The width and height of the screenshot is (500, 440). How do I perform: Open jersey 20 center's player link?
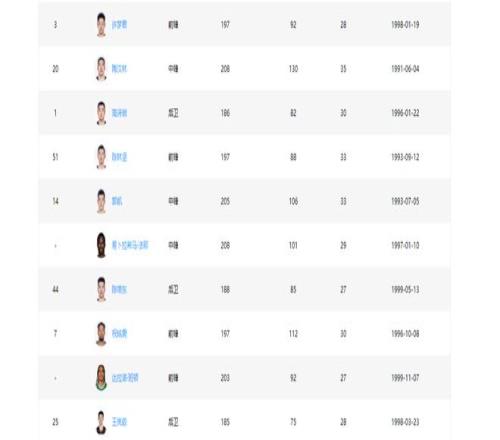point(119,69)
